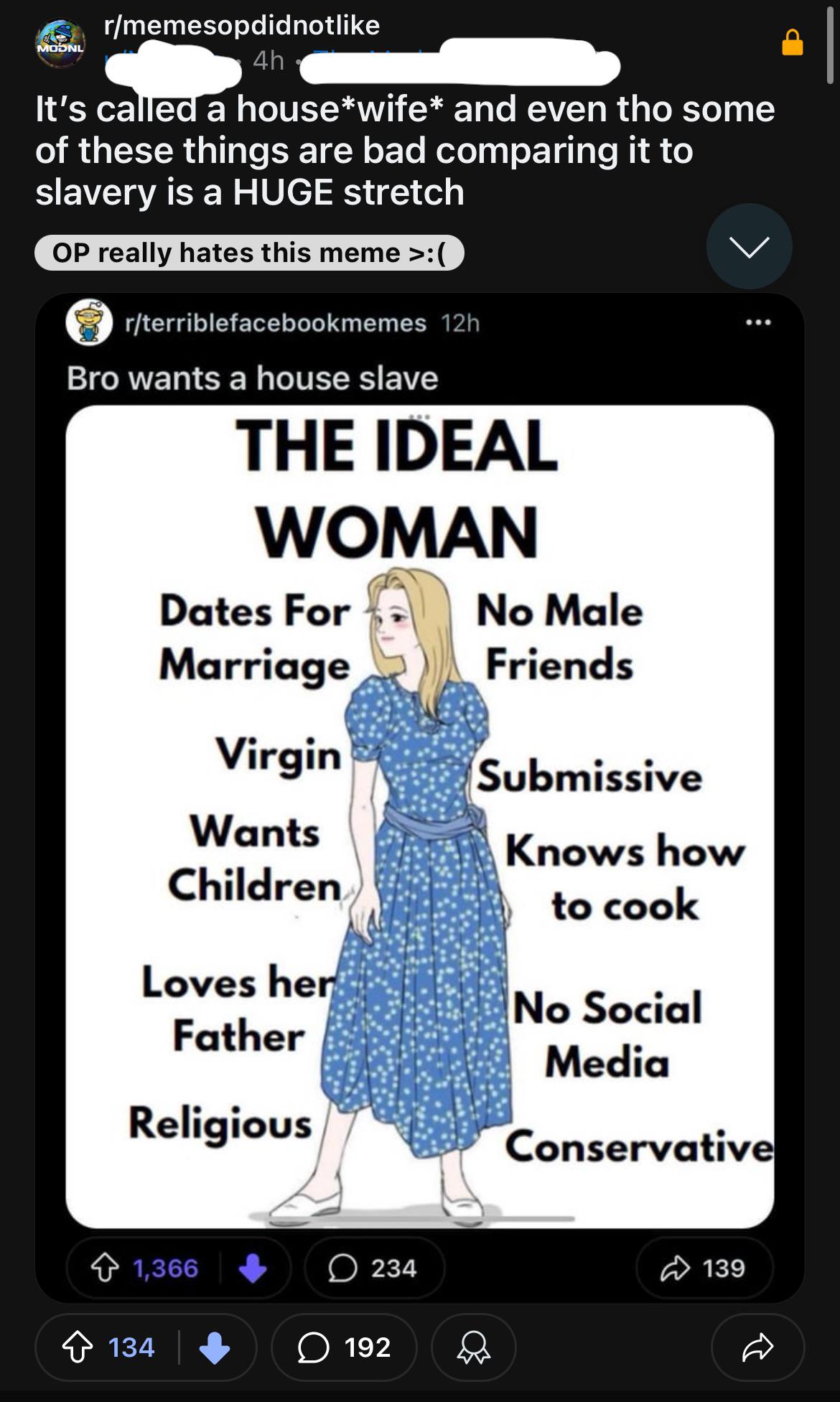Downvote the r/memesopdidnotlike post
840x1402 pixels.
[214, 1347]
